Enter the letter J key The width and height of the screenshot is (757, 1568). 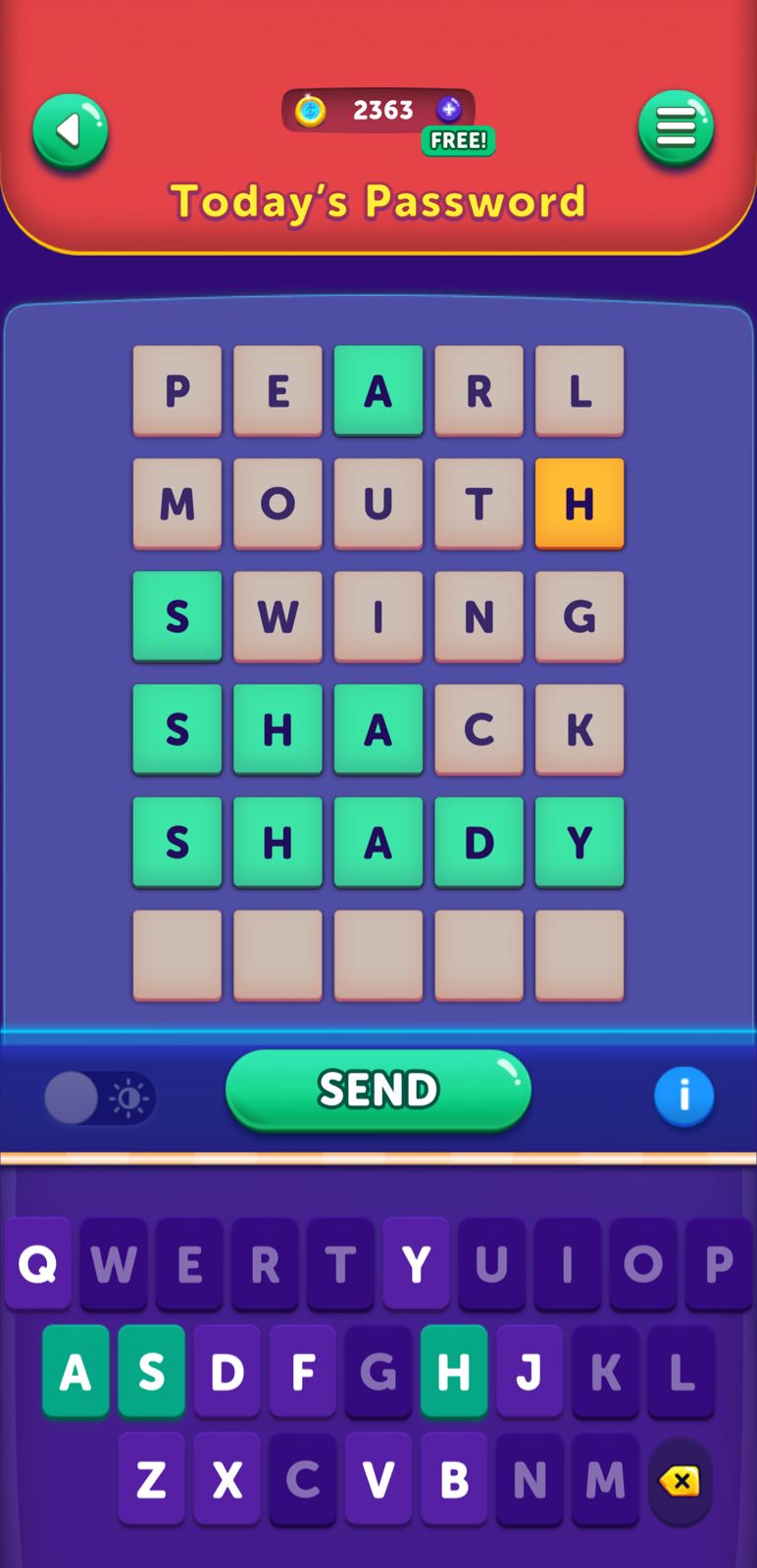coord(530,1372)
